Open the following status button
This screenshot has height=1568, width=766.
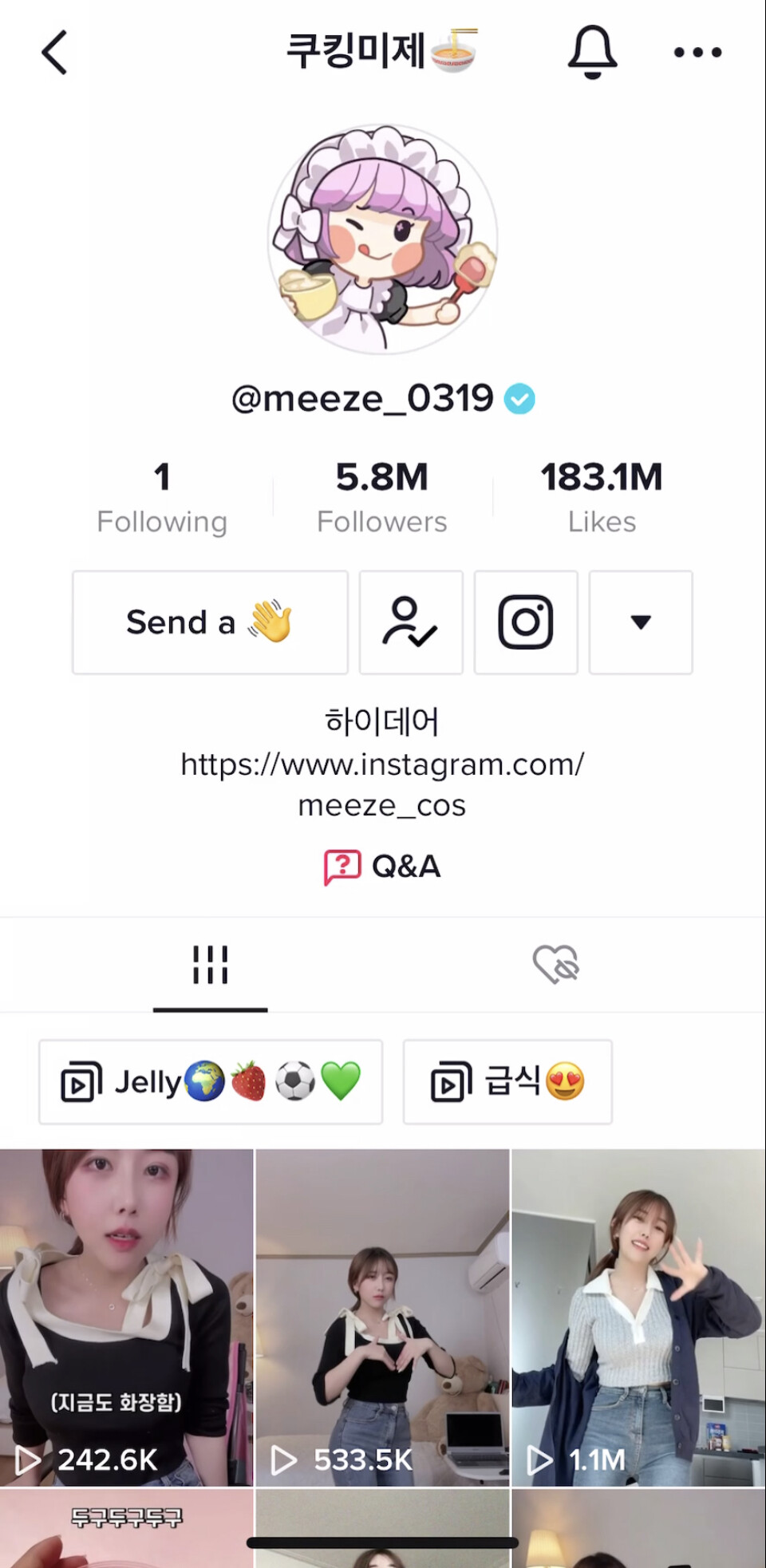[411, 622]
